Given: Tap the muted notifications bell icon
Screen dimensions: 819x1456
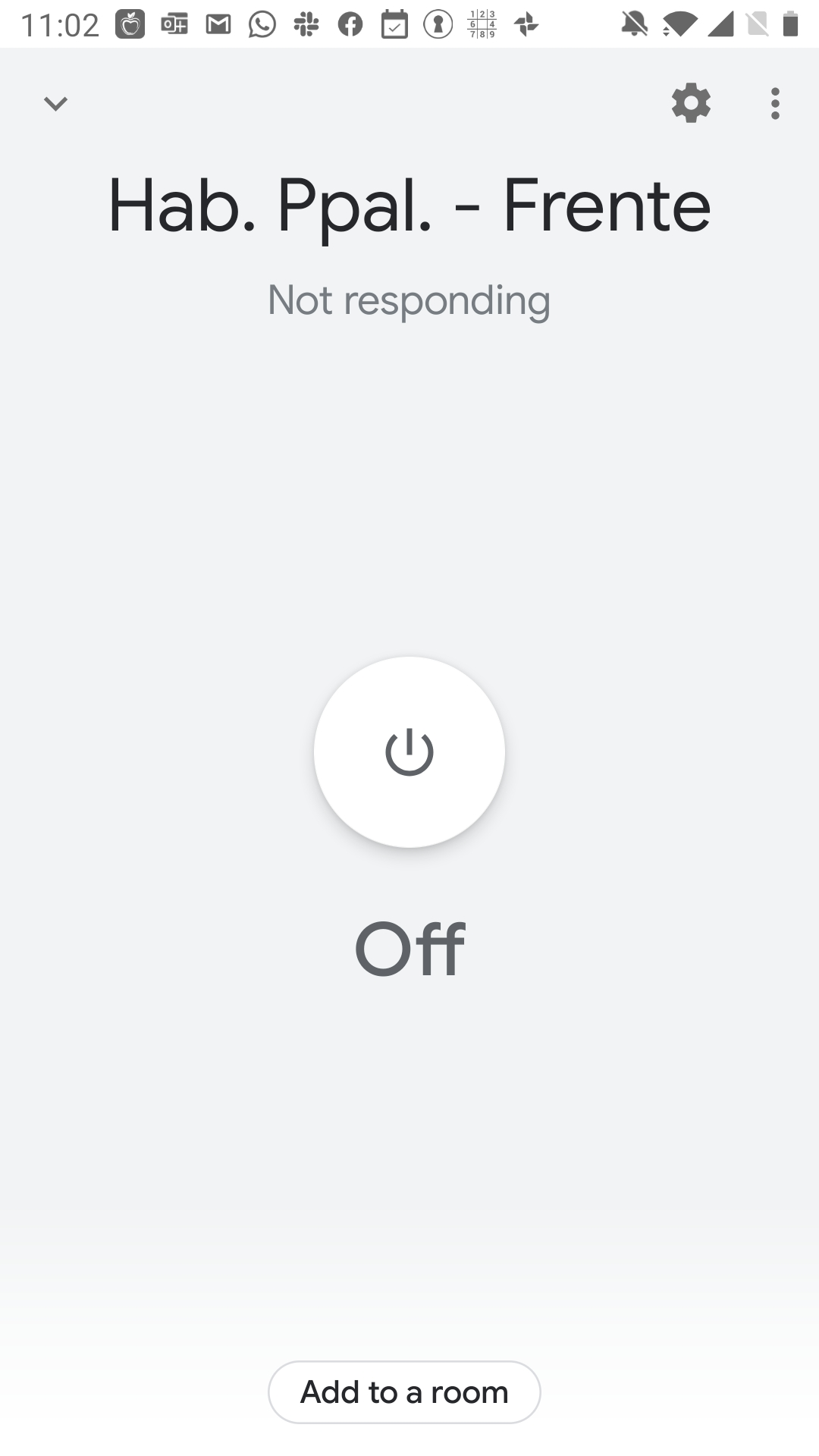Looking at the screenshot, I should tap(633, 25).
